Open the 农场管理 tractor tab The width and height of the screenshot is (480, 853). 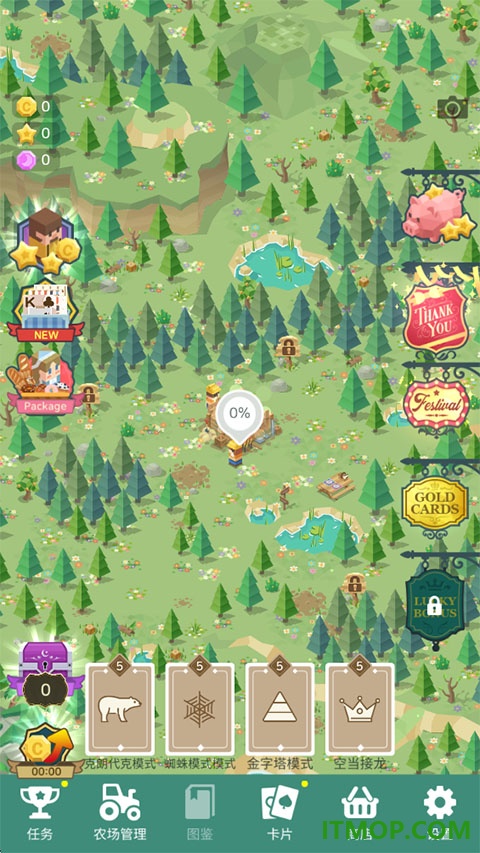click(x=120, y=813)
